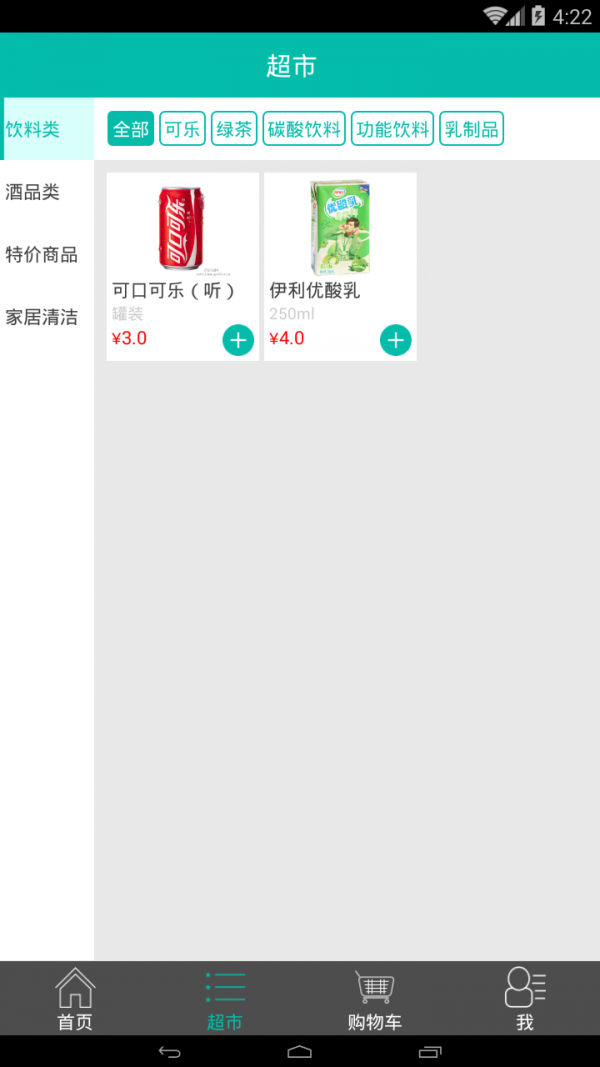Viewport: 600px width, 1067px height.
Task: Select the 全部 filter chip
Action: point(131,129)
